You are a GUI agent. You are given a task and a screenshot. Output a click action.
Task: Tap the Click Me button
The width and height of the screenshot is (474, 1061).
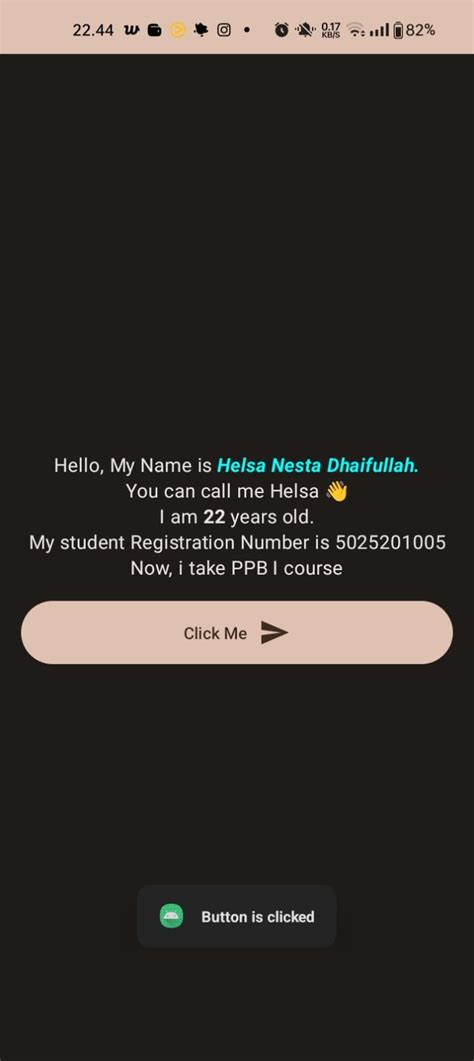pos(237,633)
